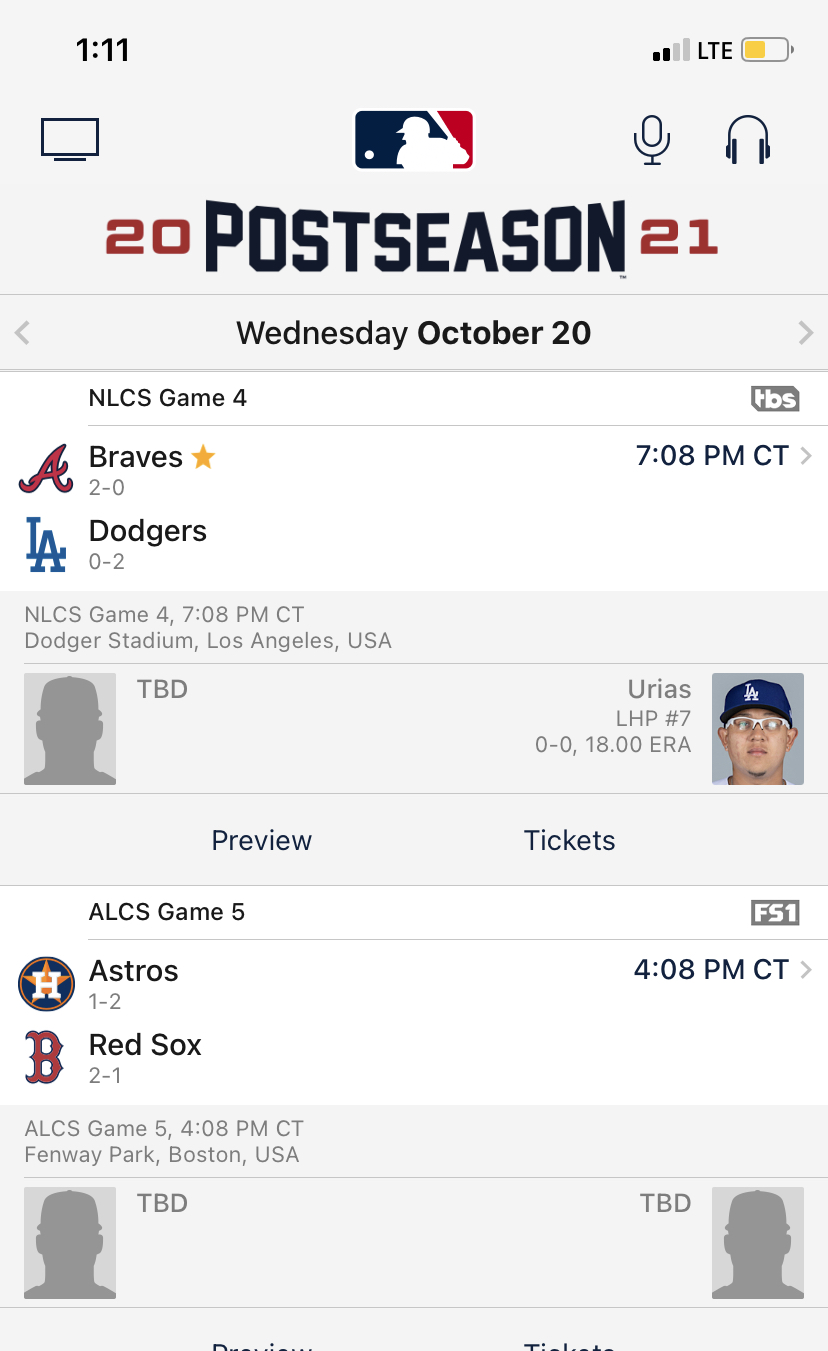Get Tickets for NLCS Game 4
The height and width of the screenshot is (1351, 828).
coord(569,840)
